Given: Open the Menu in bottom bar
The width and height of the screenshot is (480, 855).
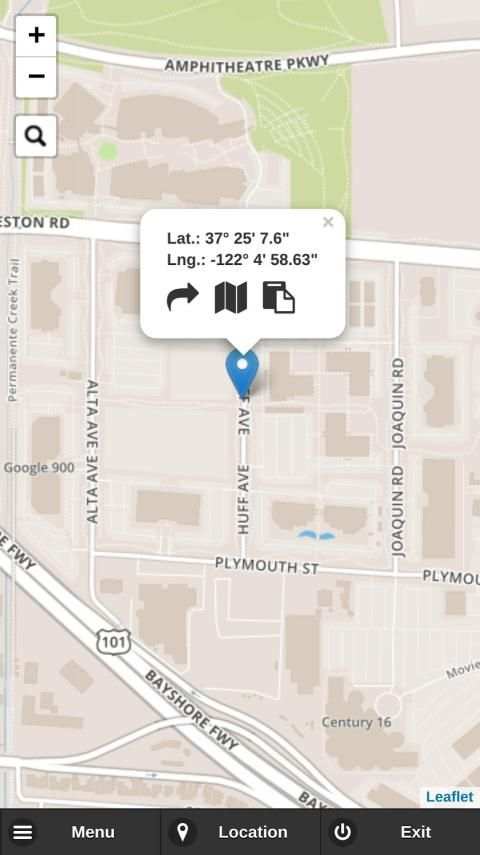Looking at the screenshot, I should pyautogui.click(x=80, y=832).
